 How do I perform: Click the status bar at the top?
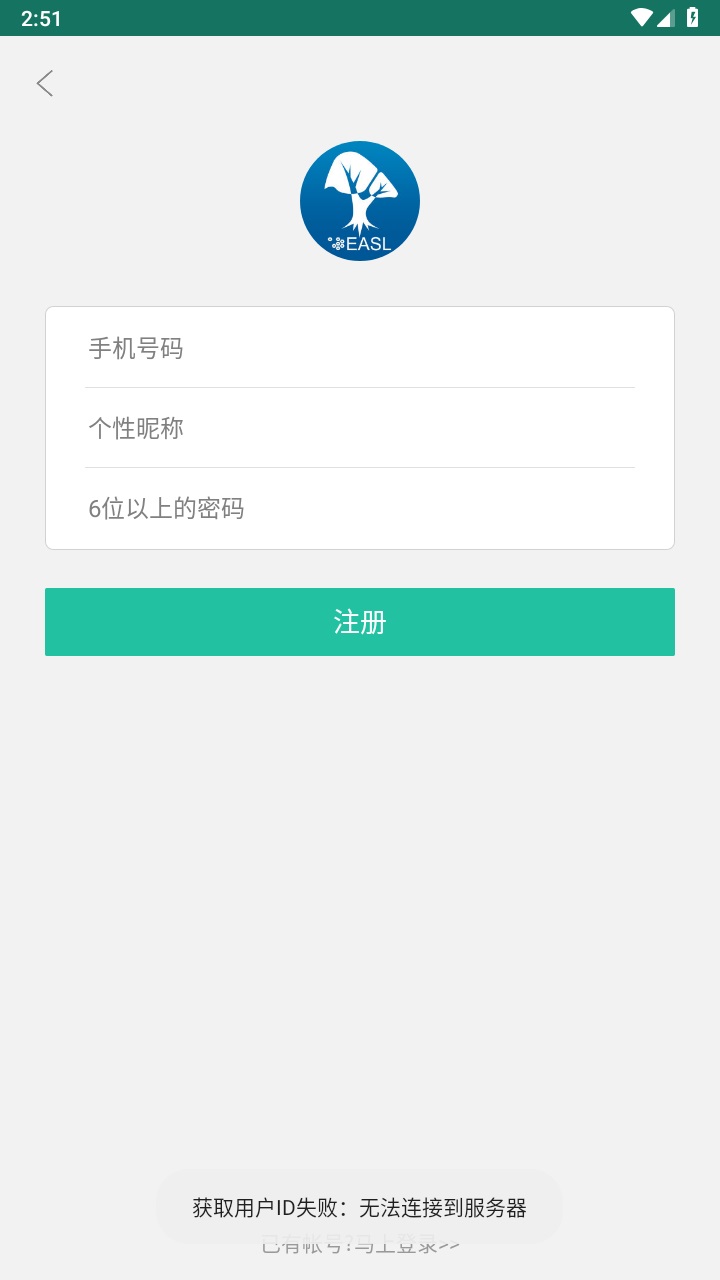pyautogui.click(x=360, y=17)
